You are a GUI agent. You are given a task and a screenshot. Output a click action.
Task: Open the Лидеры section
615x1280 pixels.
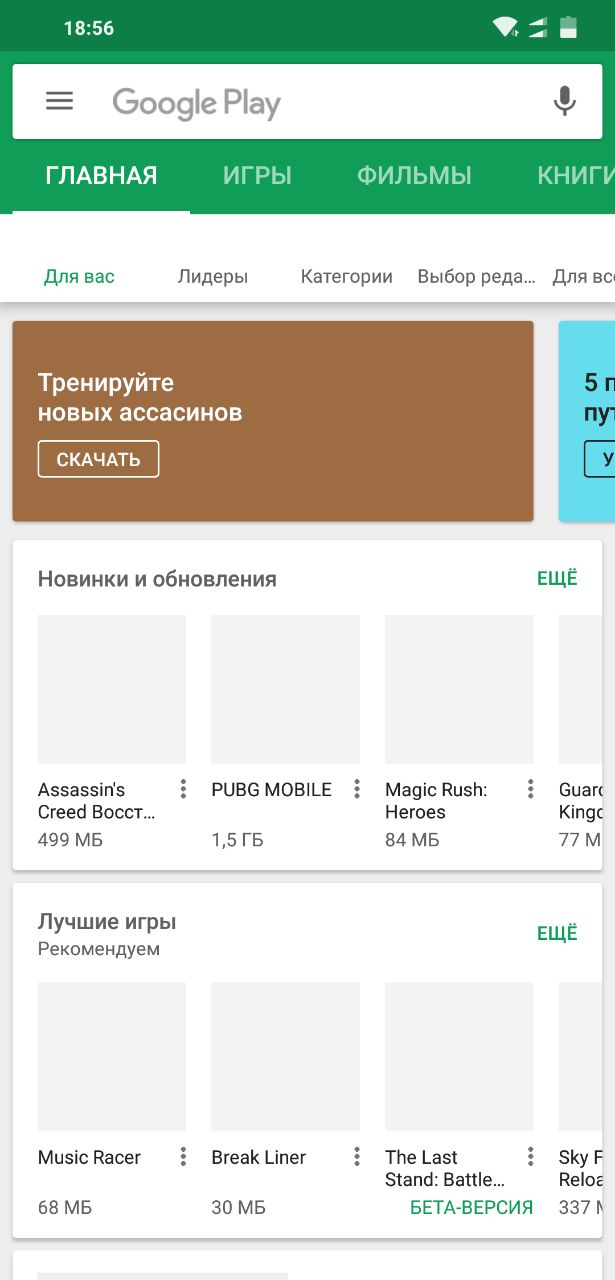pyautogui.click(x=212, y=277)
